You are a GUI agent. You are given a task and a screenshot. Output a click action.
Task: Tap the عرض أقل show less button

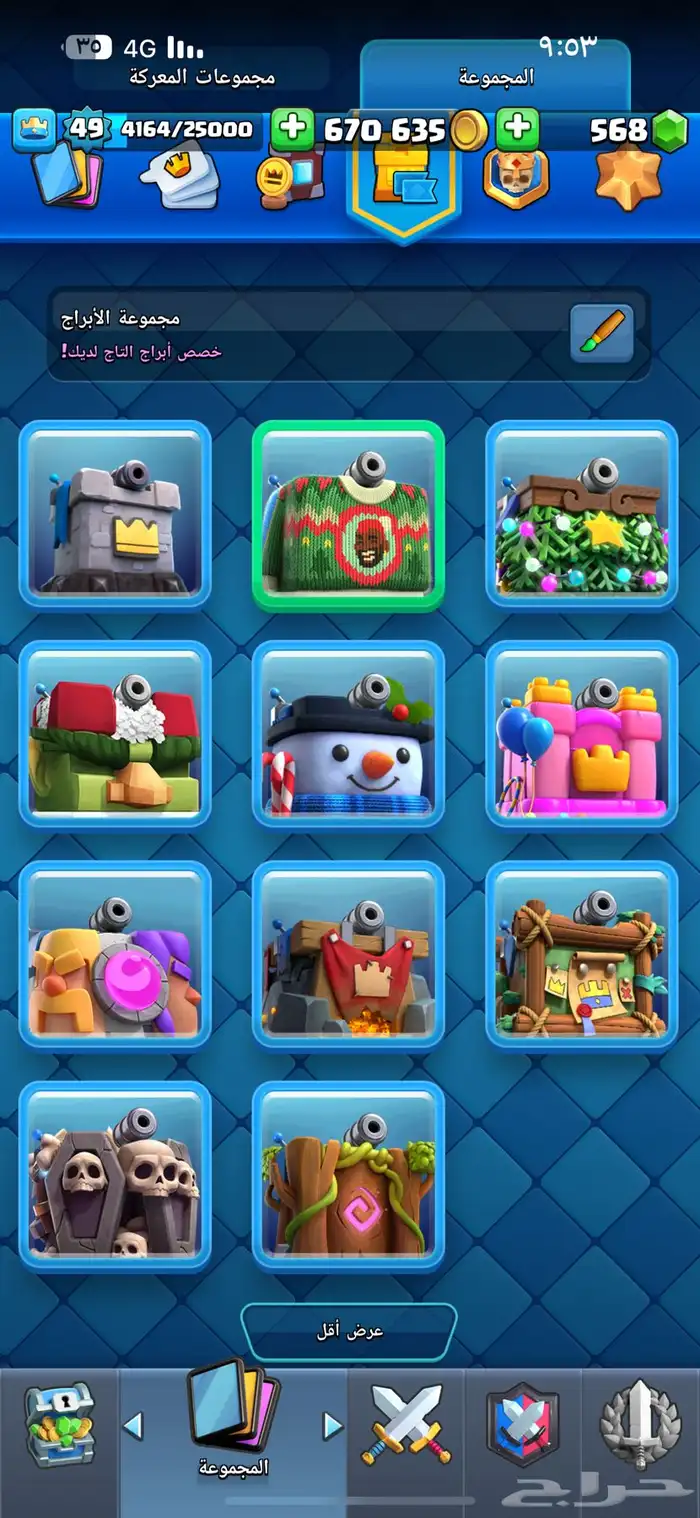pos(349,1332)
